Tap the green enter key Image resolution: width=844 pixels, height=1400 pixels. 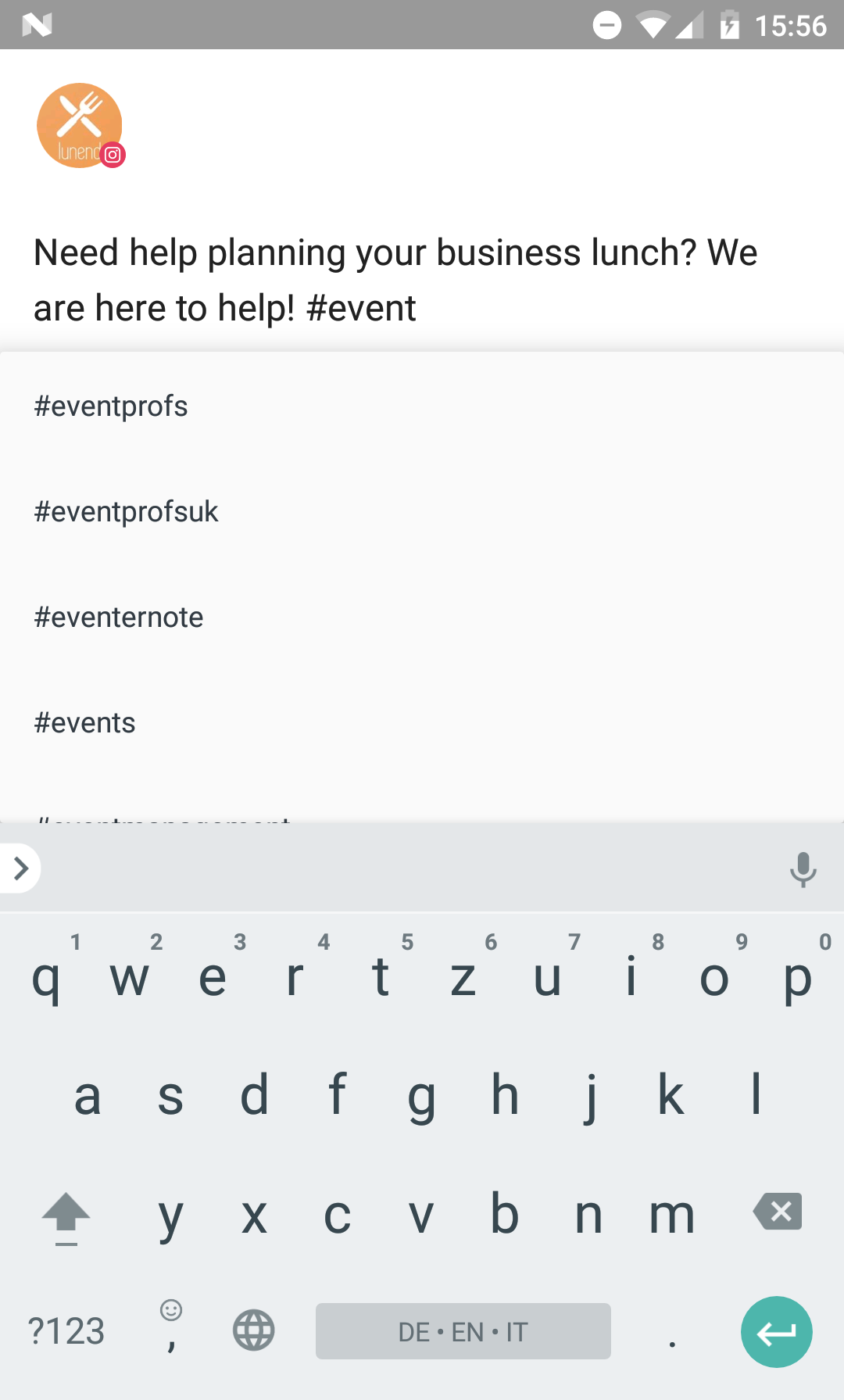[x=777, y=1331]
